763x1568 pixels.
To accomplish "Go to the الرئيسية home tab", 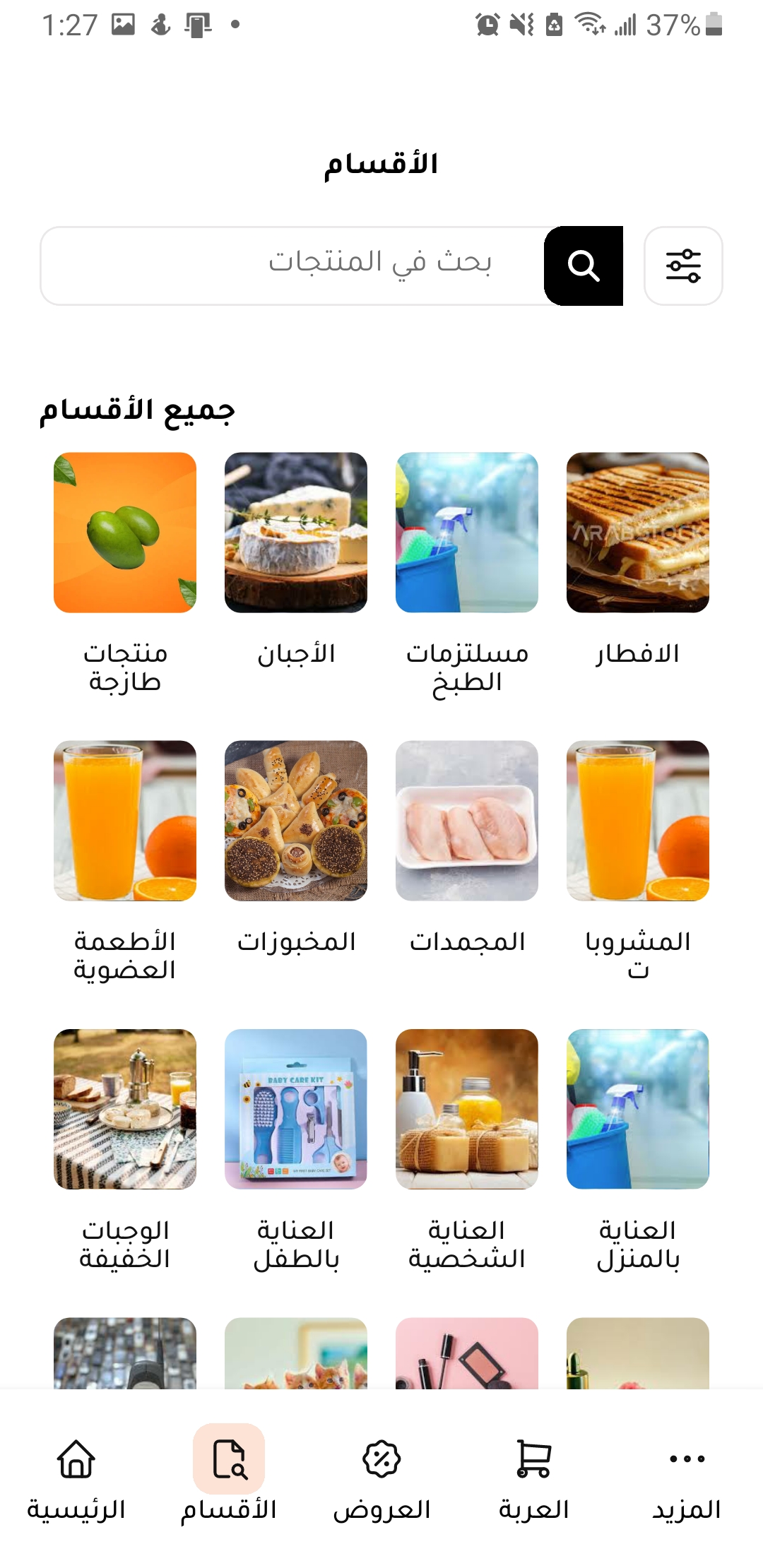I will click(76, 1476).
